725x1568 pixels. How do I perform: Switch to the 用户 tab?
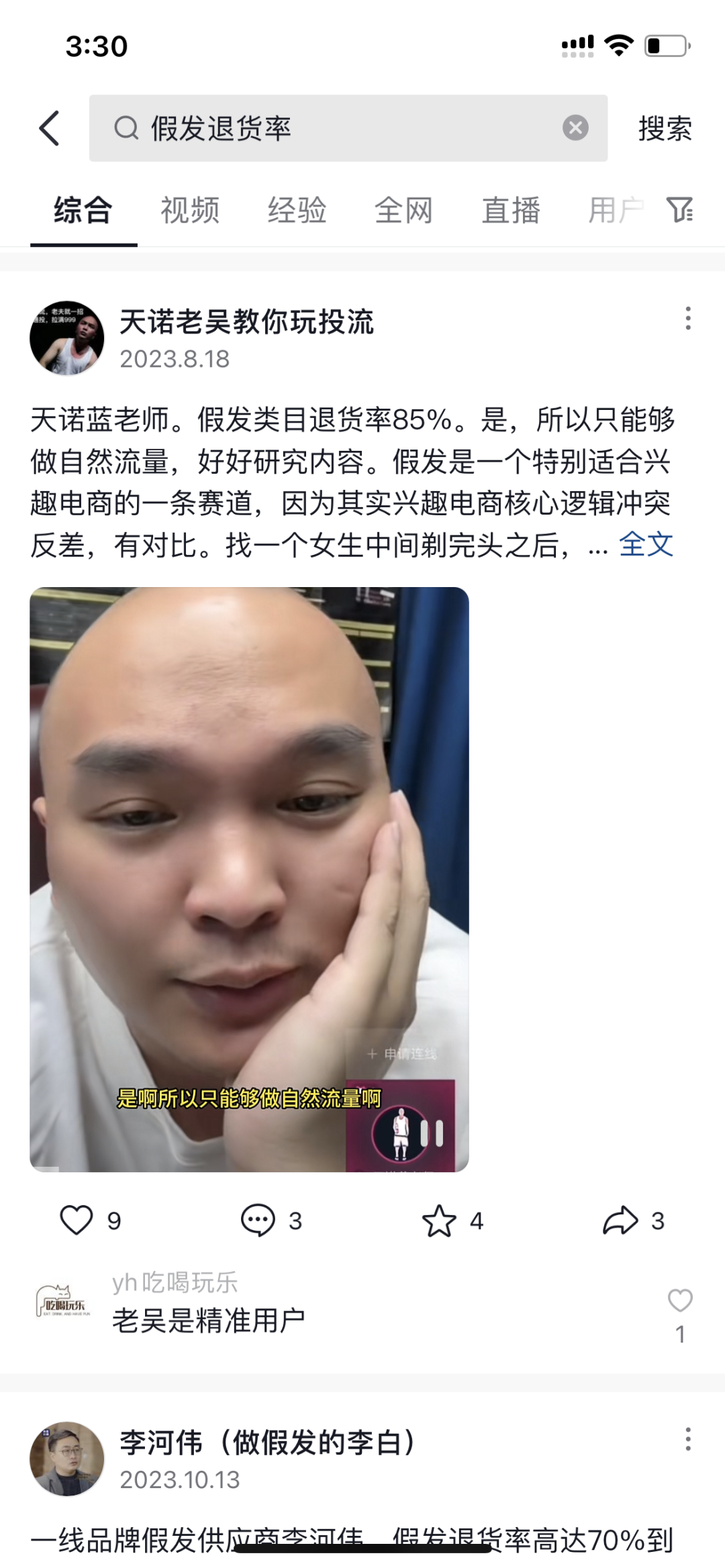[614, 210]
